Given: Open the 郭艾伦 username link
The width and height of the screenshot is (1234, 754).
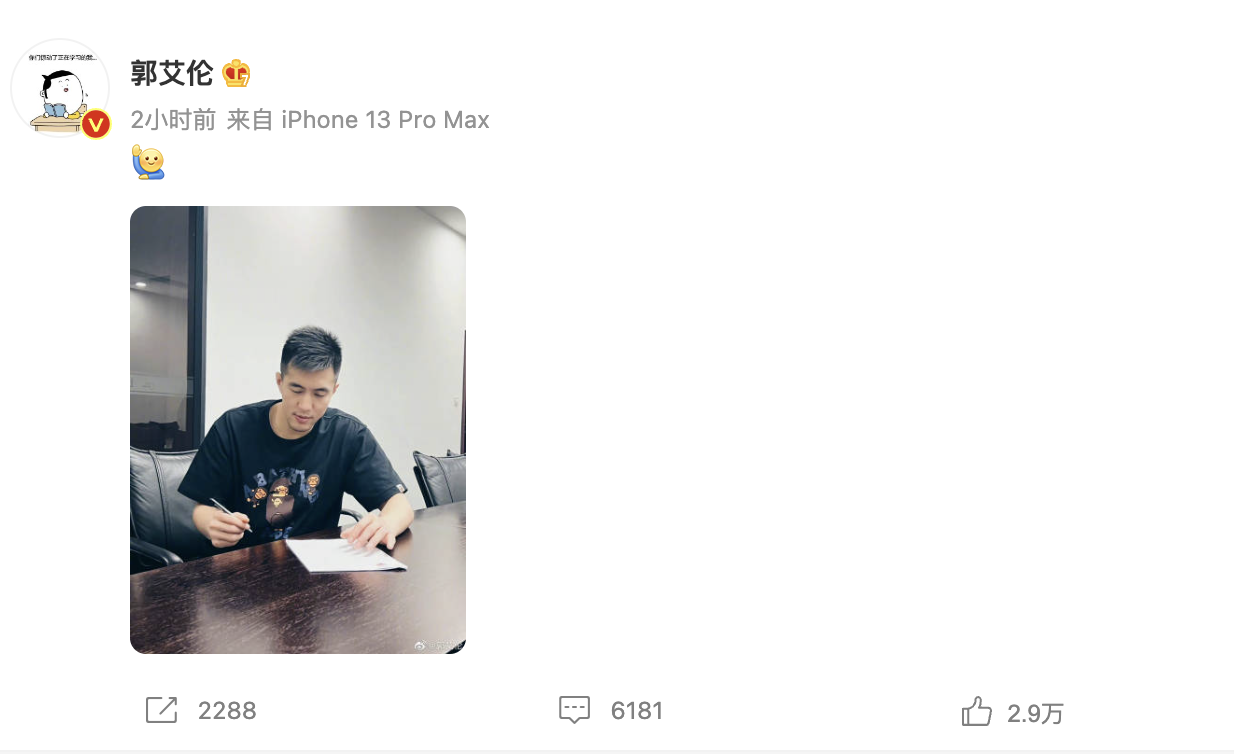Looking at the screenshot, I should (172, 73).
